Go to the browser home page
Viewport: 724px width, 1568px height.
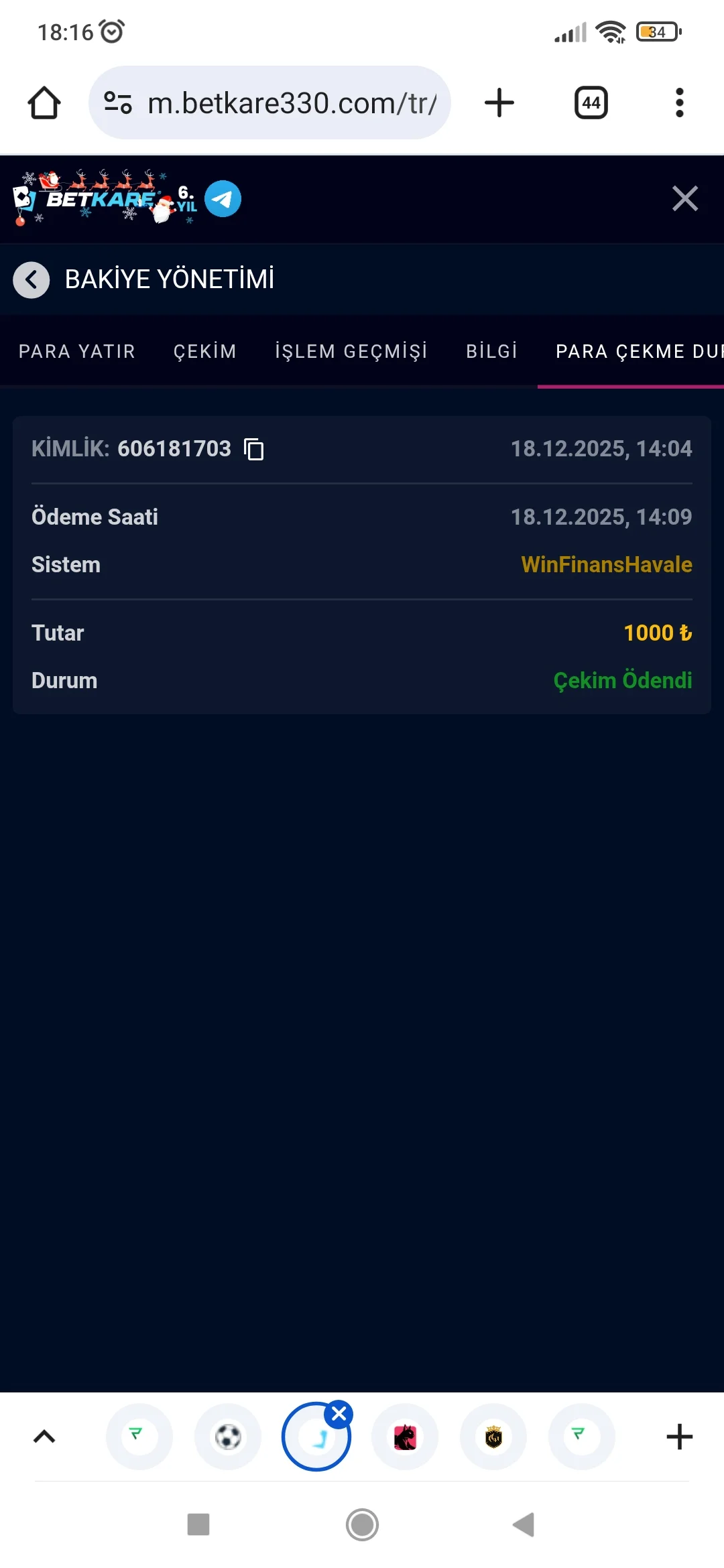tap(44, 103)
